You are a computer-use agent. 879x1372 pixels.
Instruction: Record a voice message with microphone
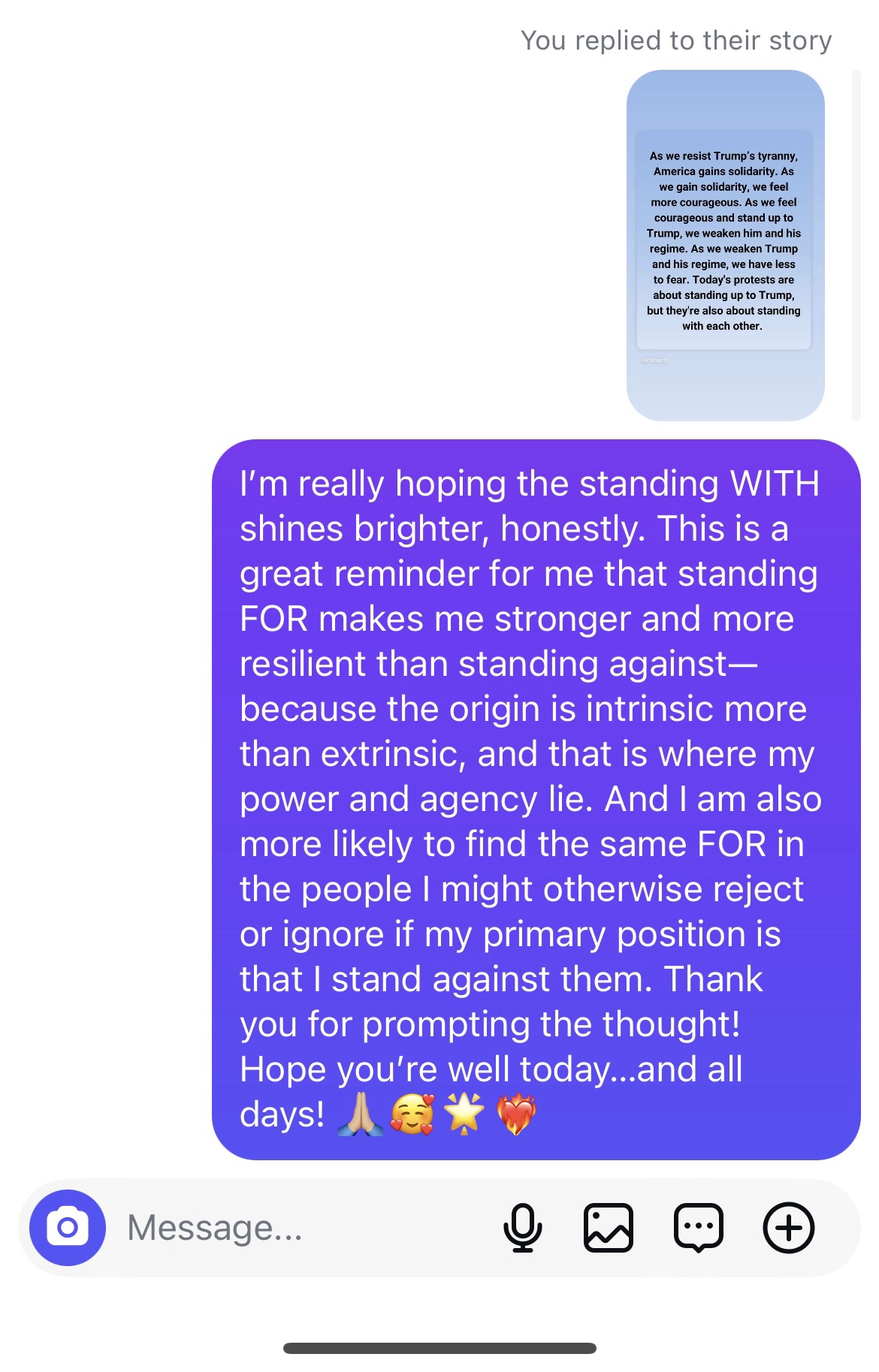coord(522,1227)
